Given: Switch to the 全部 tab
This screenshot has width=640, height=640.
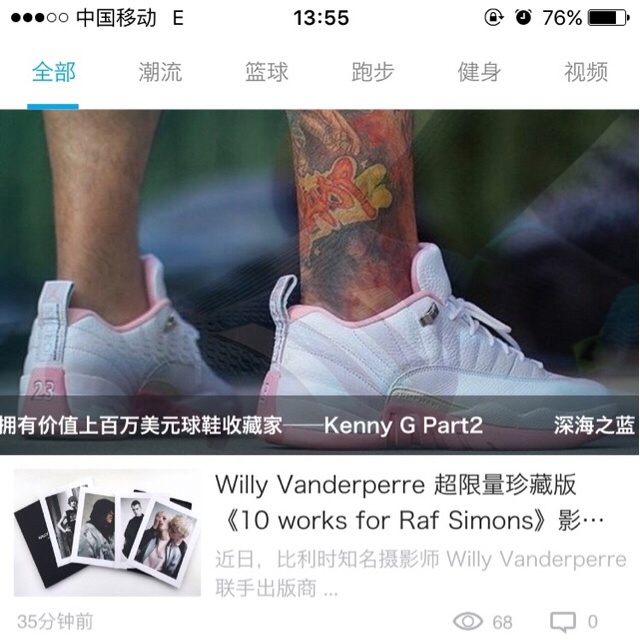Looking at the screenshot, I should (53, 73).
